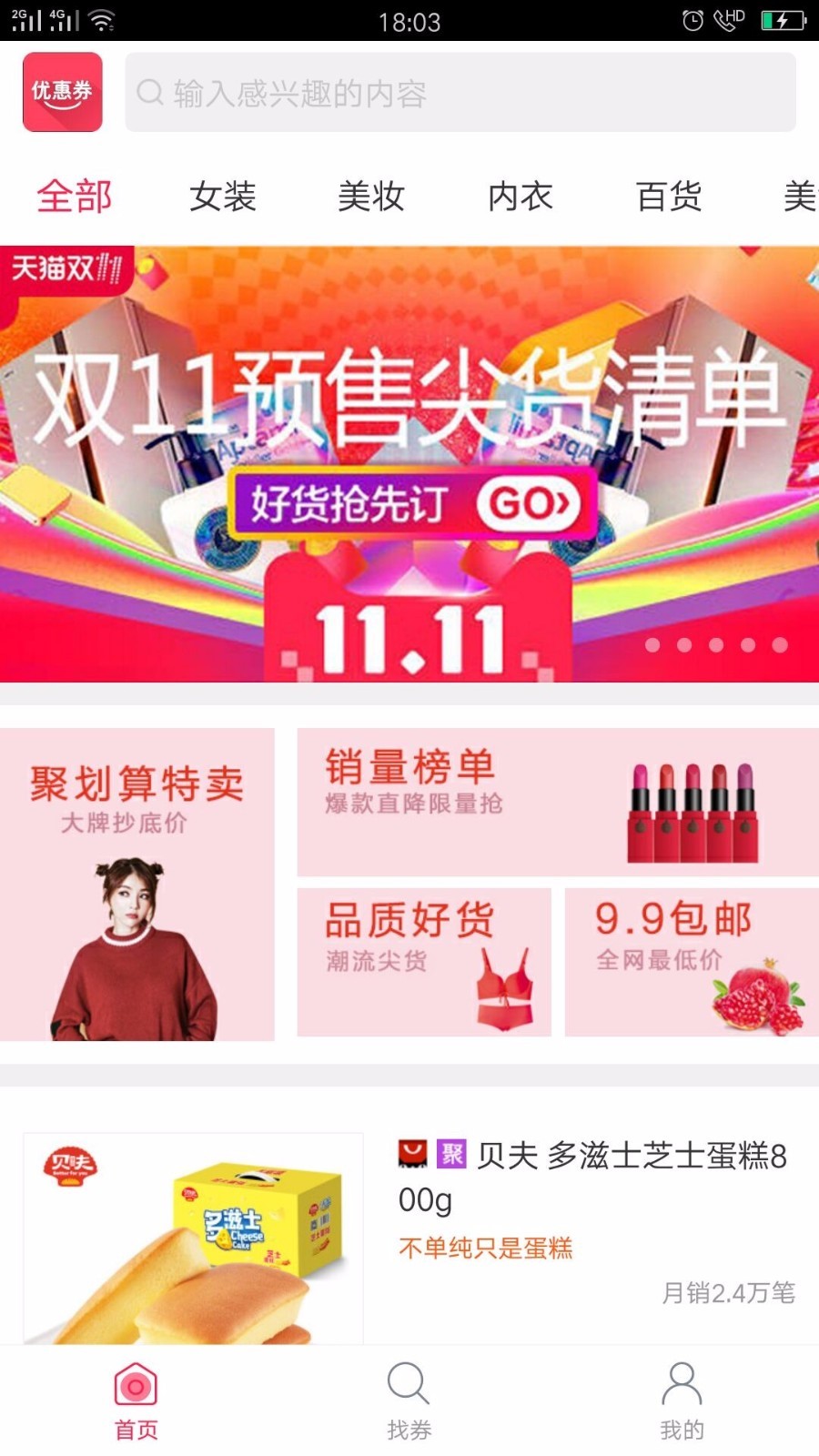Viewport: 819px width, 1456px height.
Task: View the 销量榜单 sales ranking tile
Action: coord(557,802)
